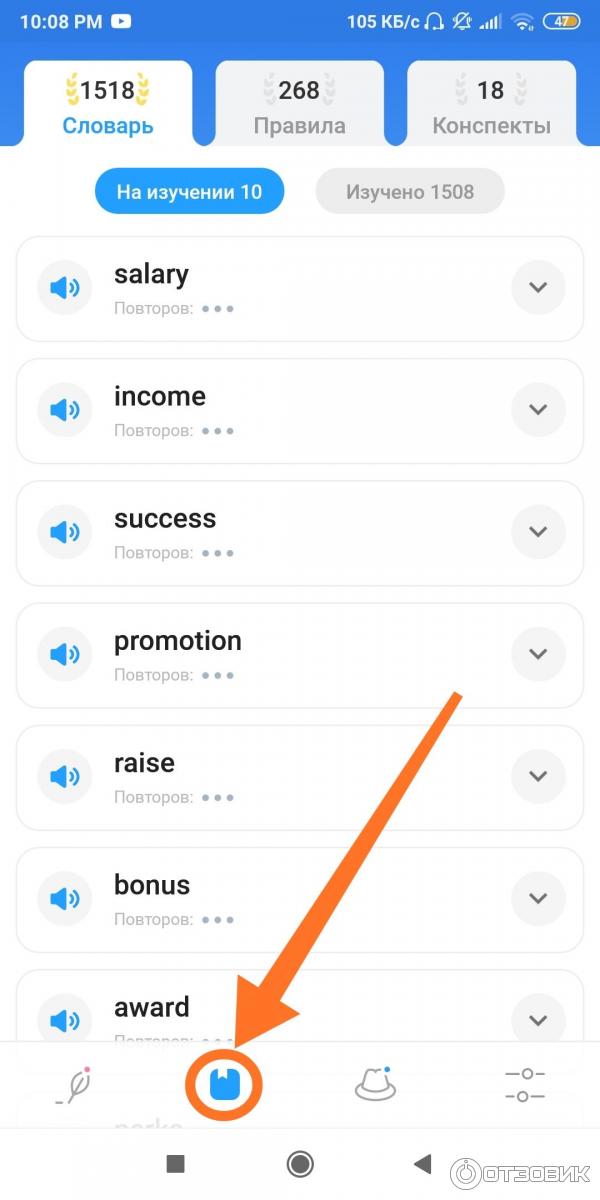Play audio for success
Viewport: 600px width, 1200px height.
64,532
